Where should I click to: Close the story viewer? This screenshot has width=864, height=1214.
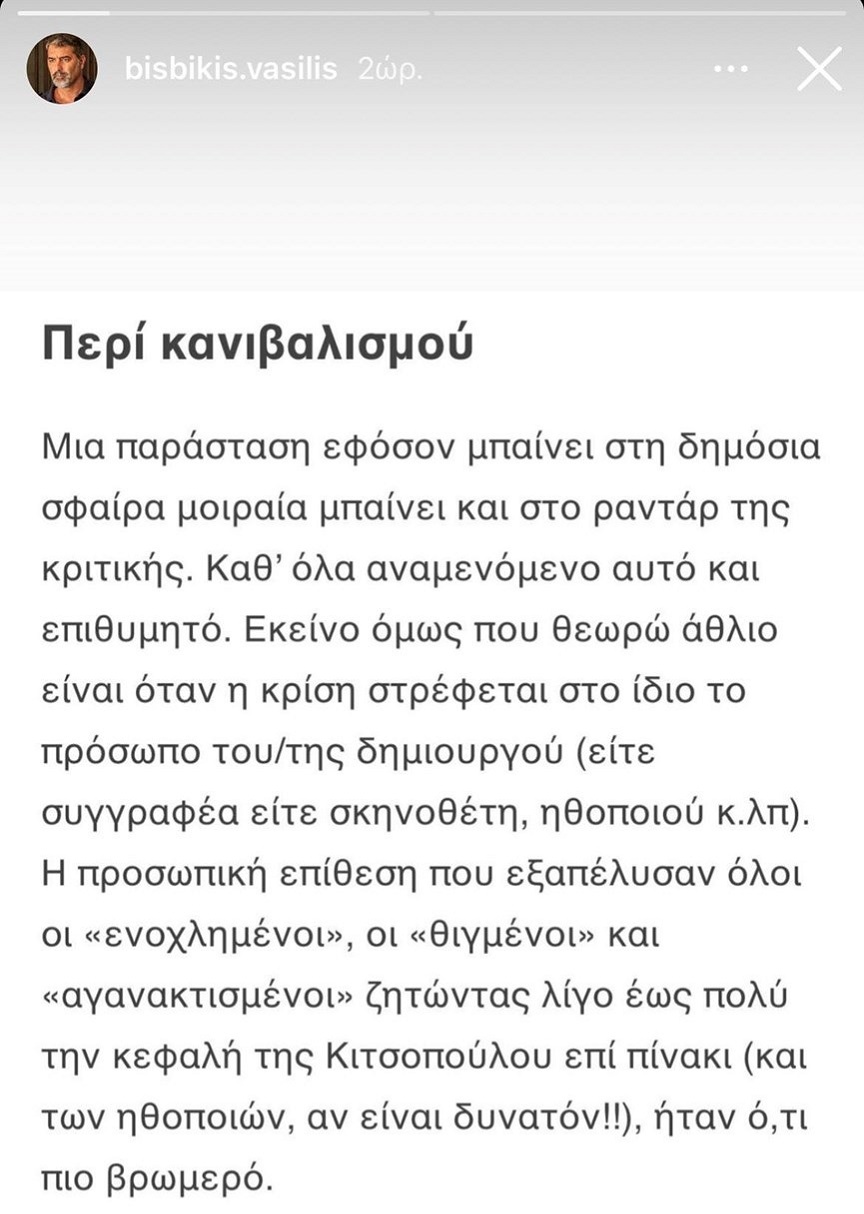(819, 69)
